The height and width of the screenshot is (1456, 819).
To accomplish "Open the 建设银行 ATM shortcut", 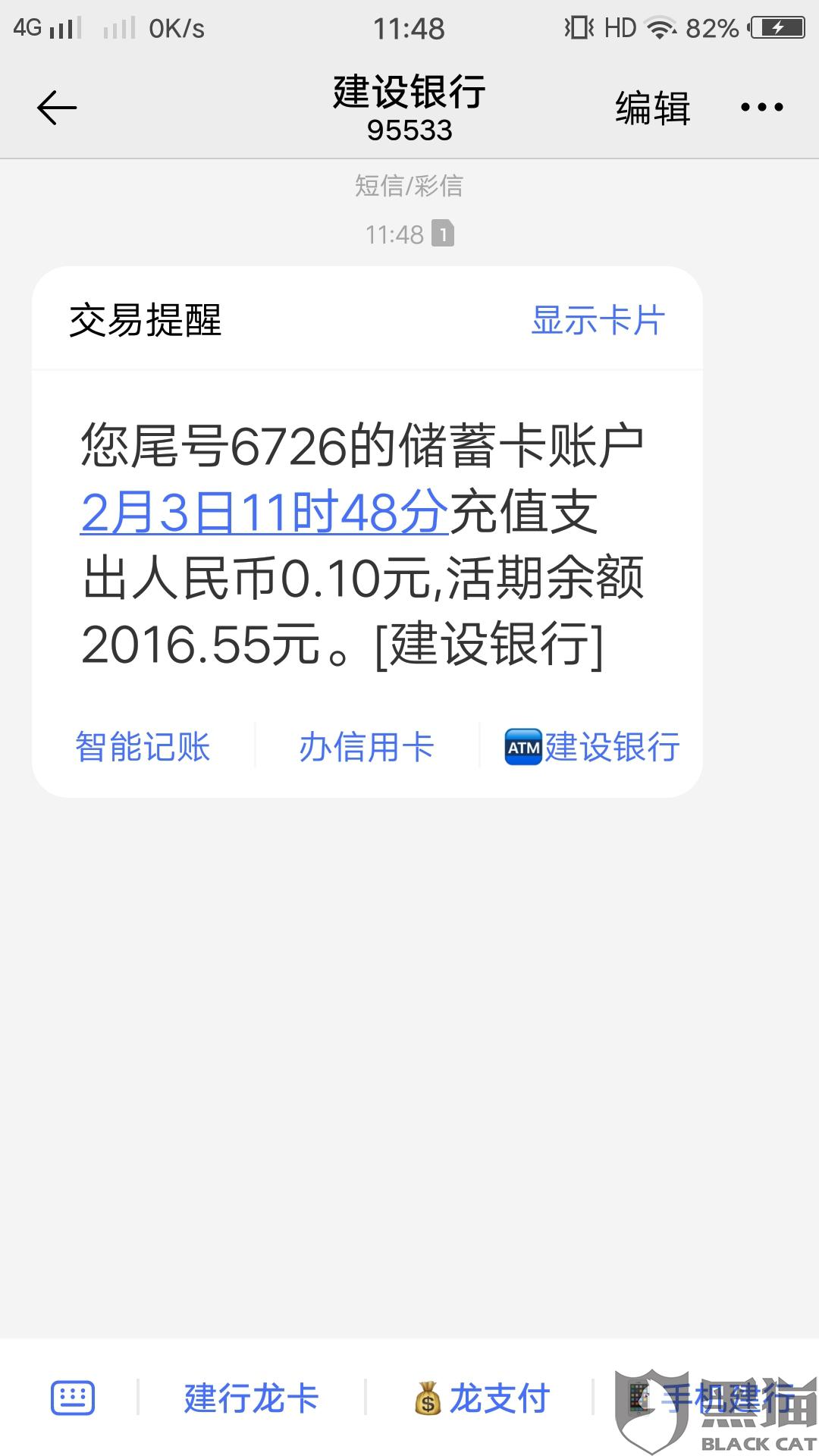I will (592, 747).
